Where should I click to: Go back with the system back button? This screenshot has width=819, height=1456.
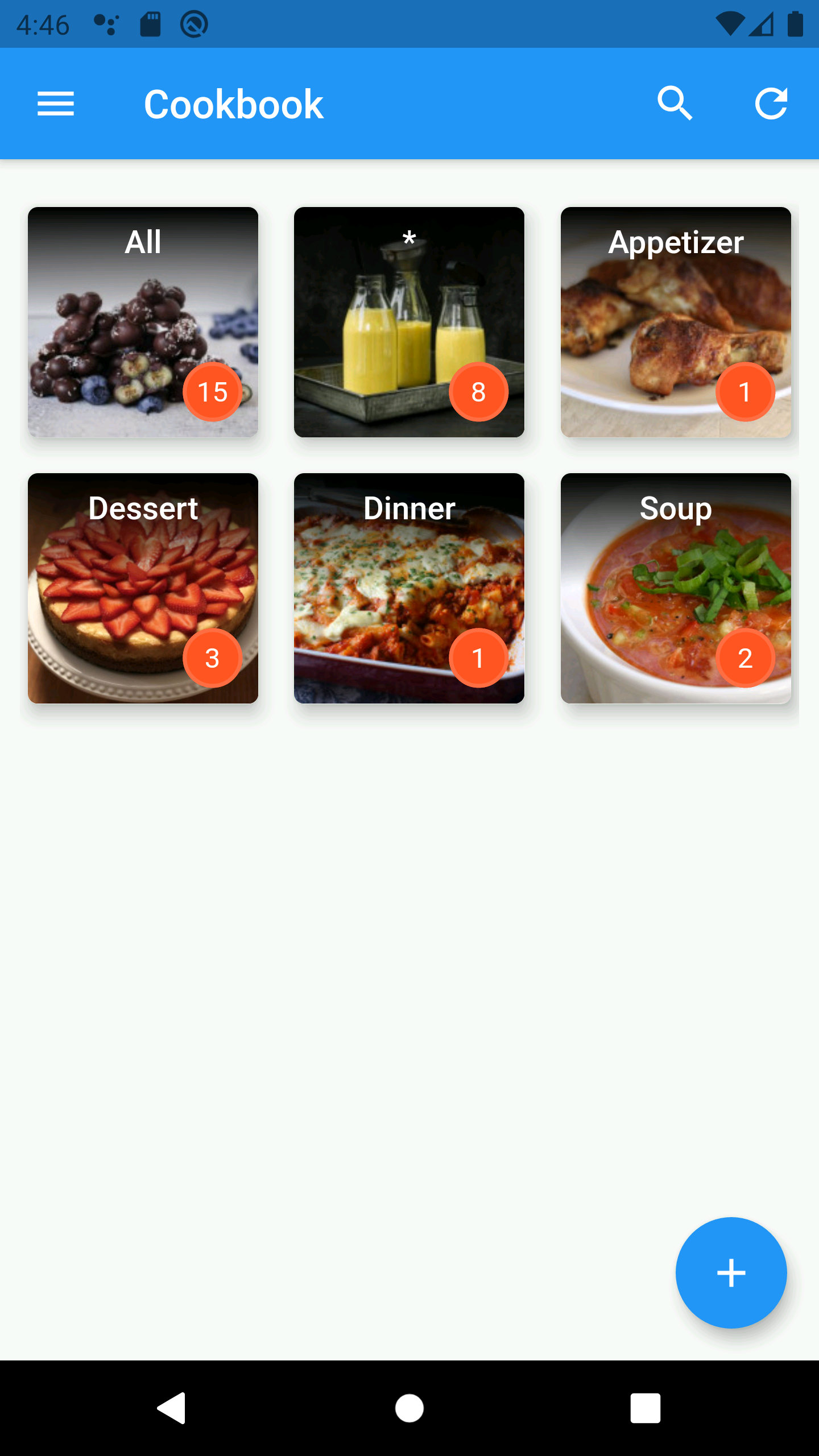(171, 1408)
